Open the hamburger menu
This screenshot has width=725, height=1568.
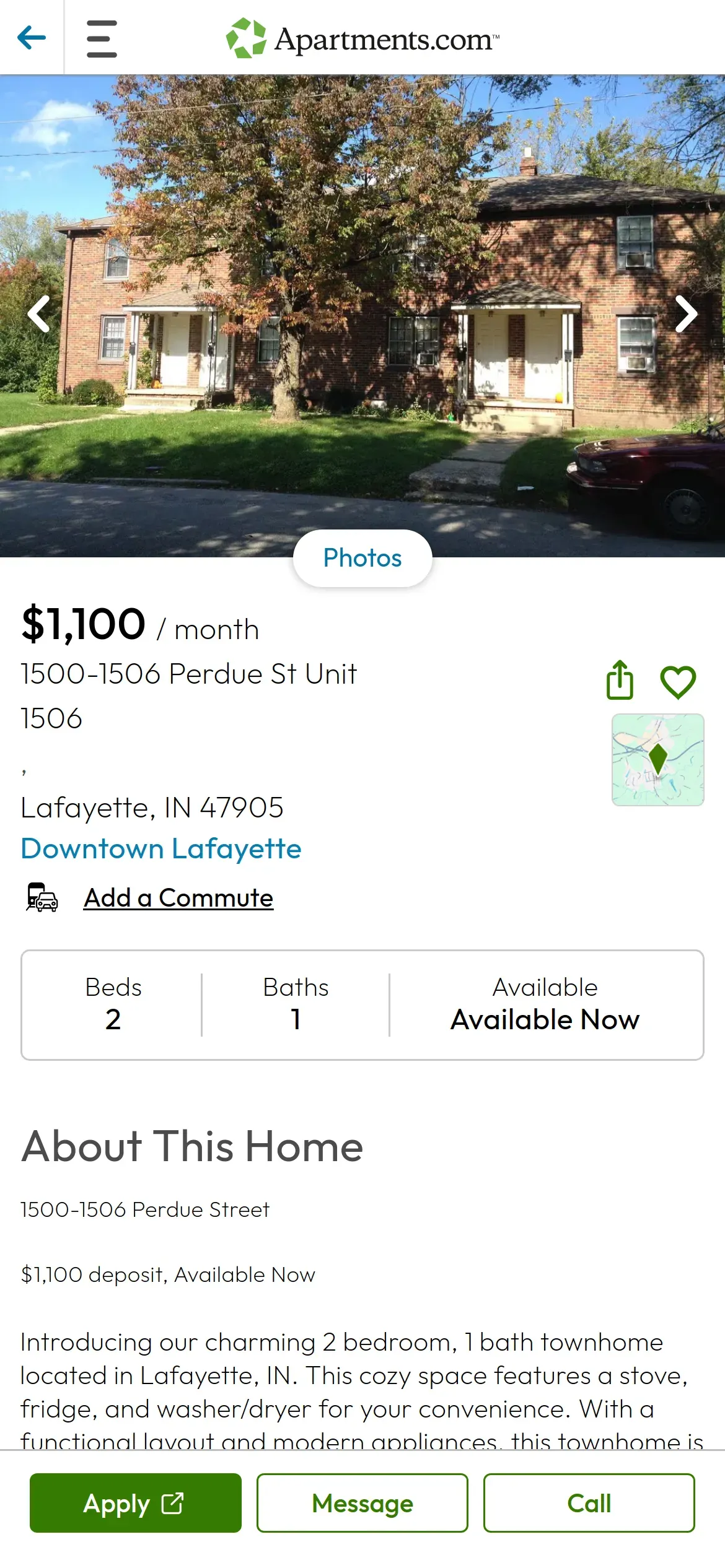[x=102, y=38]
